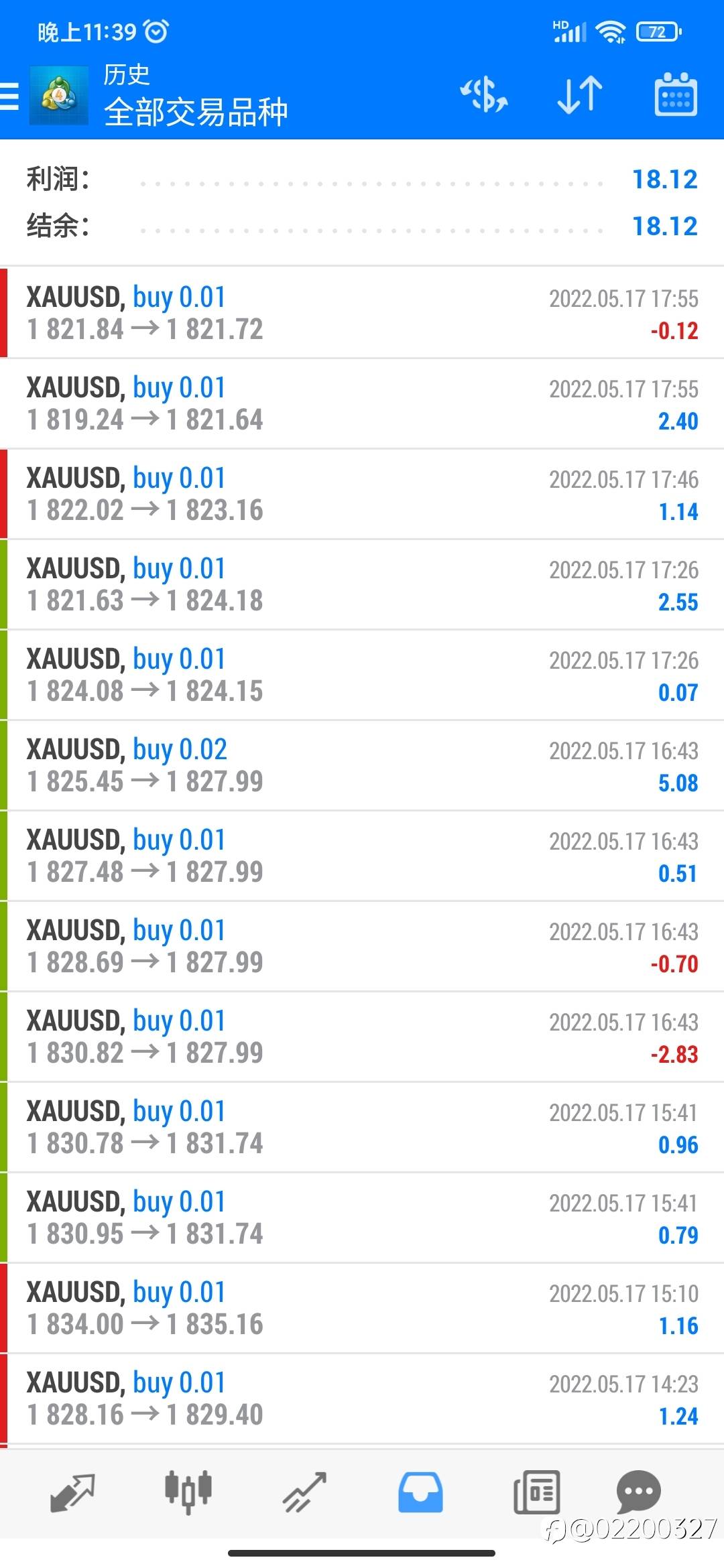Viewport: 724px width, 1568px height.
Task: Select the History inbox tab
Action: pyautogui.click(x=420, y=1493)
